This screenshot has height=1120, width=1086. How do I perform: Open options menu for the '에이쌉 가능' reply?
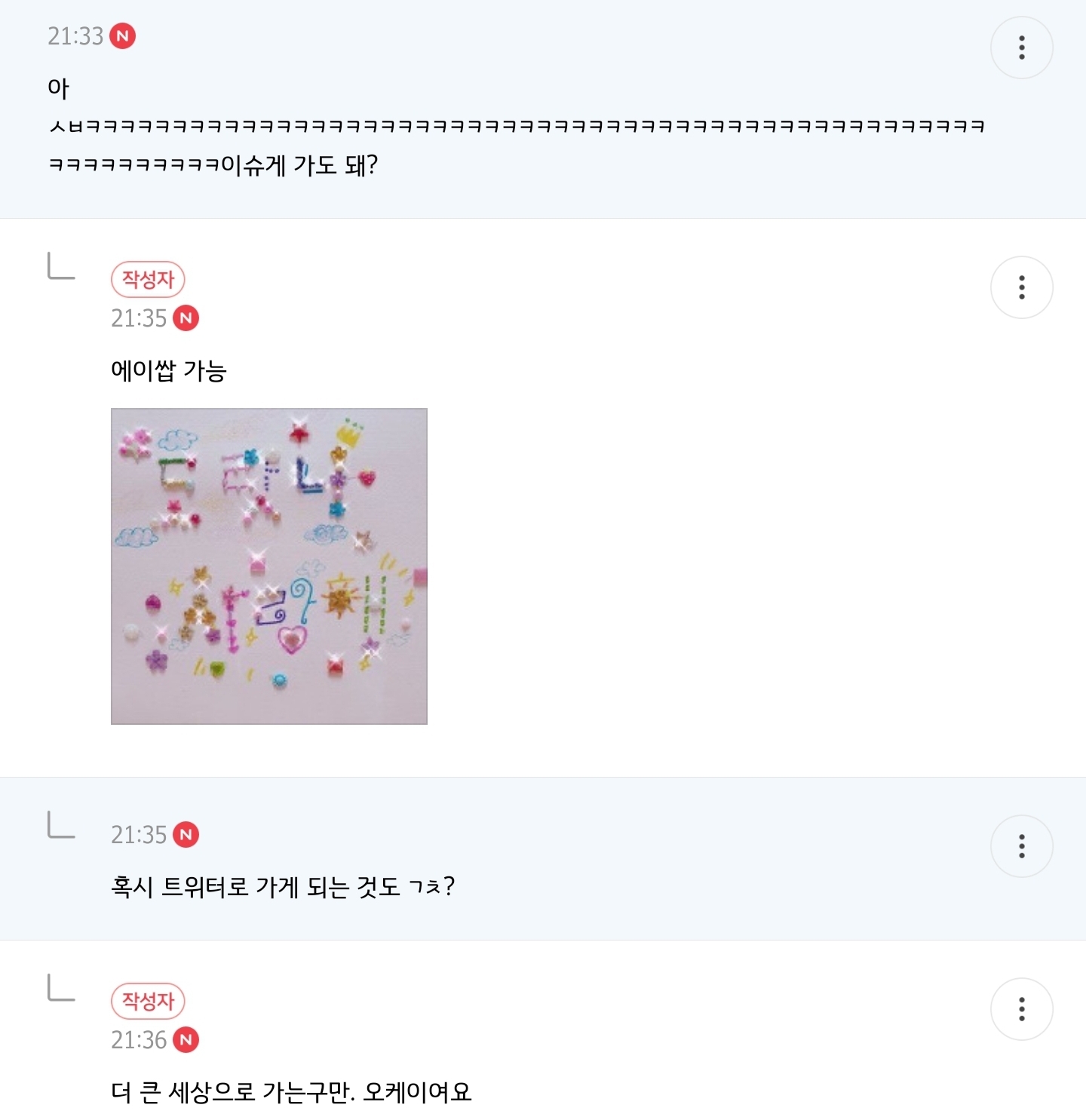tap(1021, 287)
